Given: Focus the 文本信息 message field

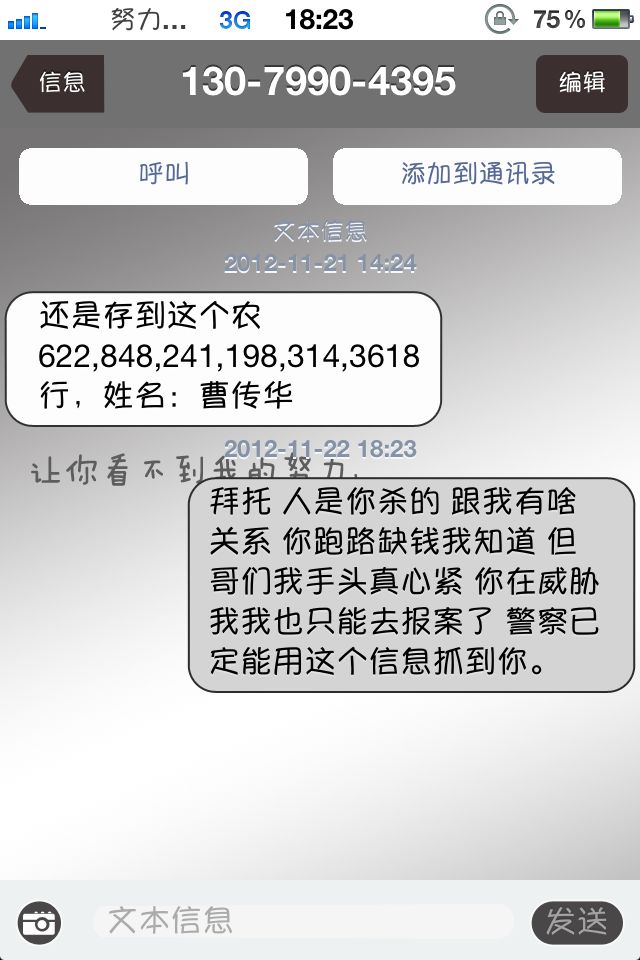Looking at the screenshot, I should [x=303, y=921].
